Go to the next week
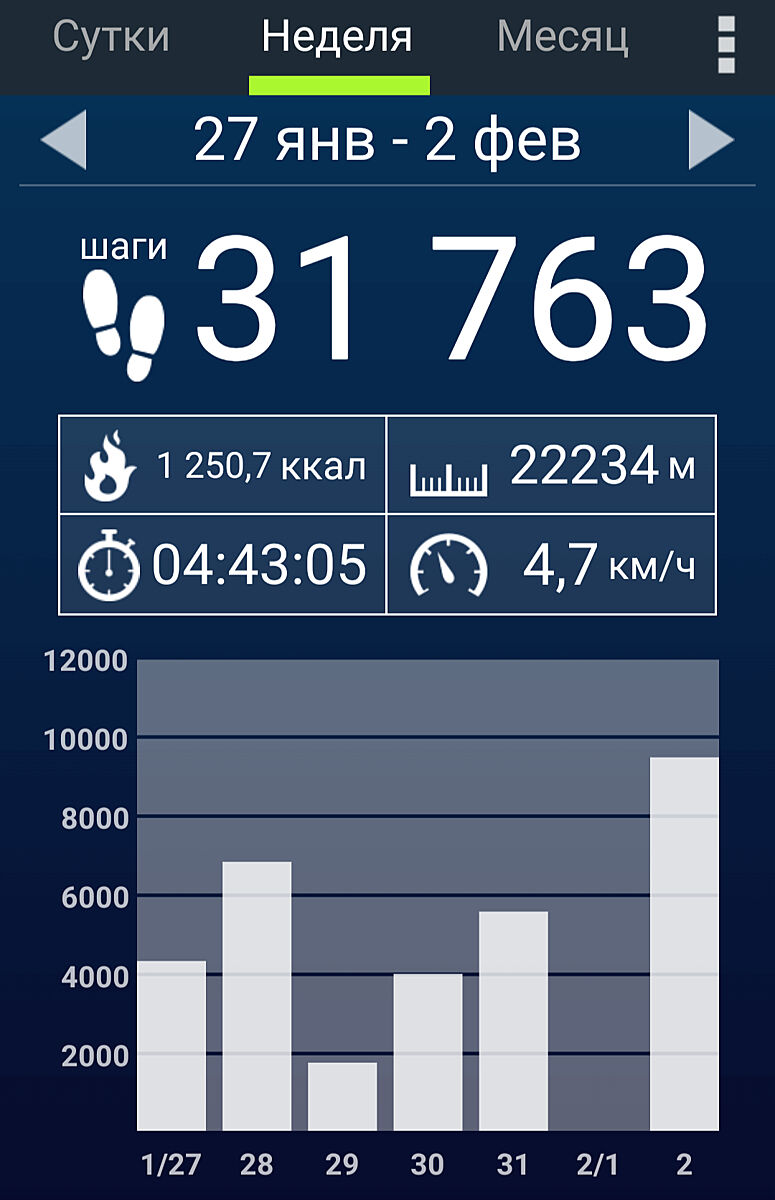 click(x=711, y=141)
